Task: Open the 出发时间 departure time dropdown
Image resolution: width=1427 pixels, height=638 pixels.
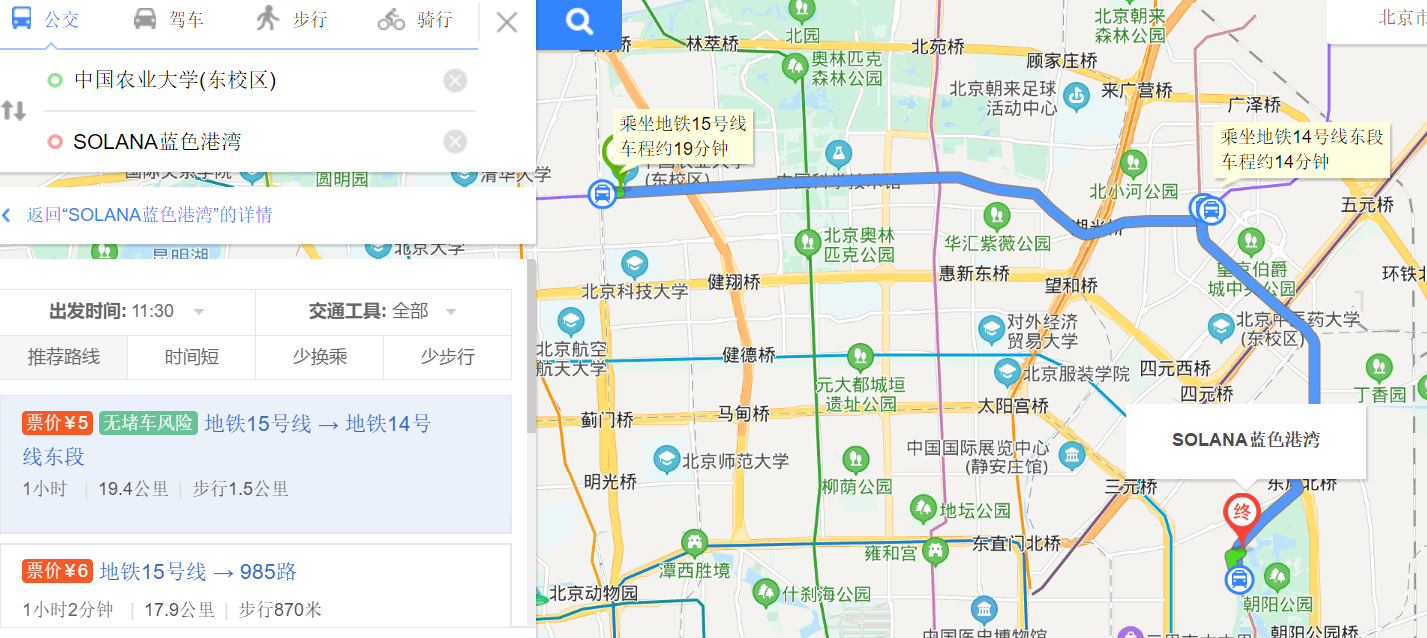Action: tap(128, 312)
